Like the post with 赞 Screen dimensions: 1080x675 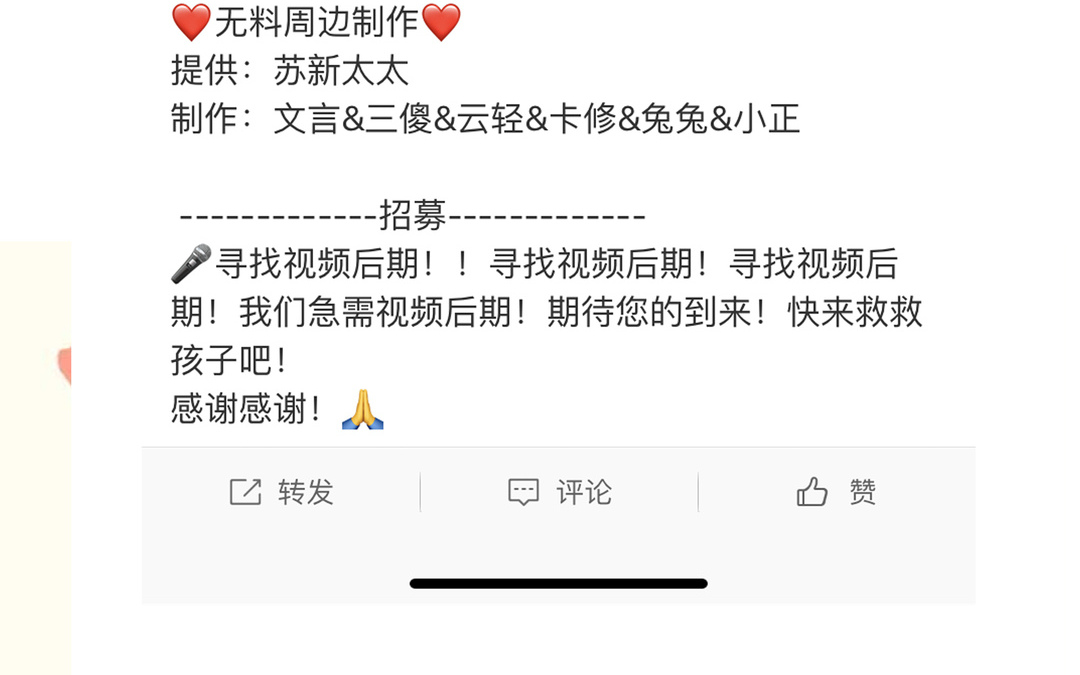pyautogui.click(x=836, y=492)
